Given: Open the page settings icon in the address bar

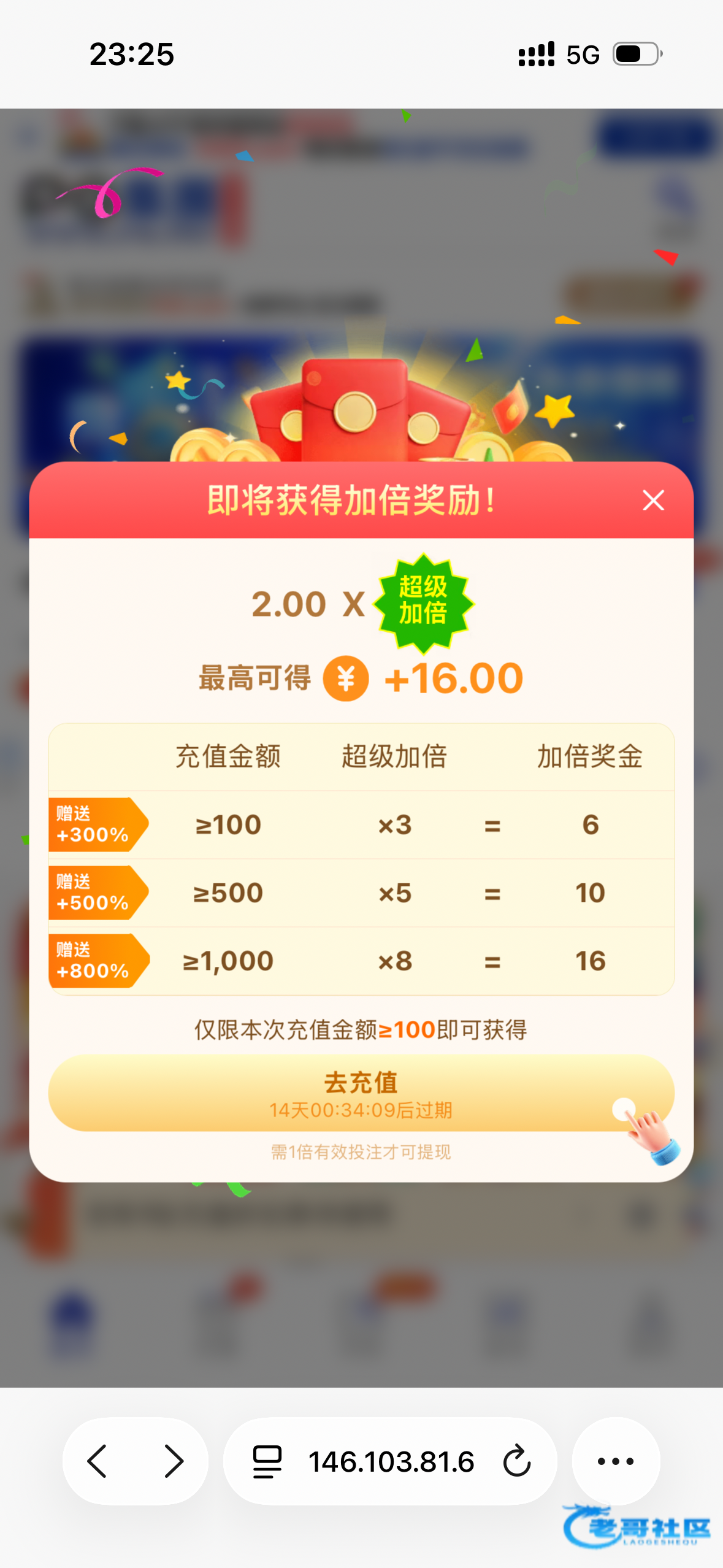Looking at the screenshot, I should pyautogui.click(x=267, y=1462).
